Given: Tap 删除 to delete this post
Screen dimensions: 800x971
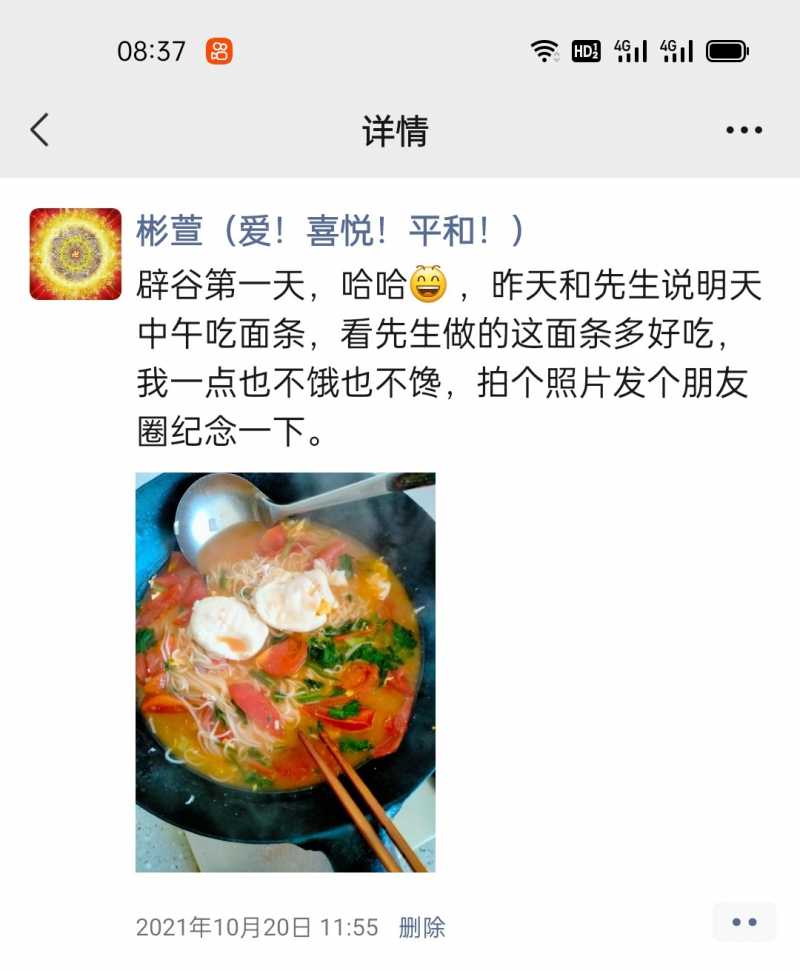Looking at the screenshot, I should (x=422, y=927).
